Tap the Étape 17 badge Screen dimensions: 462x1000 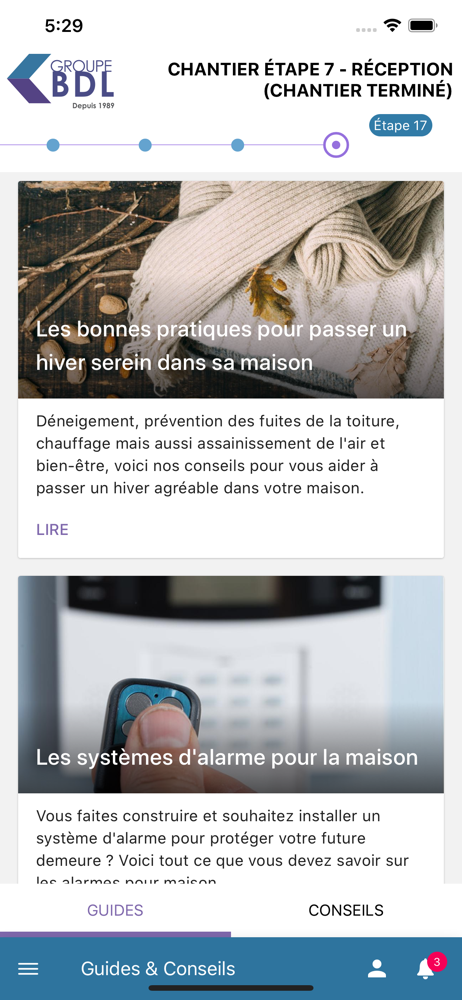click(x=400, y=126)
